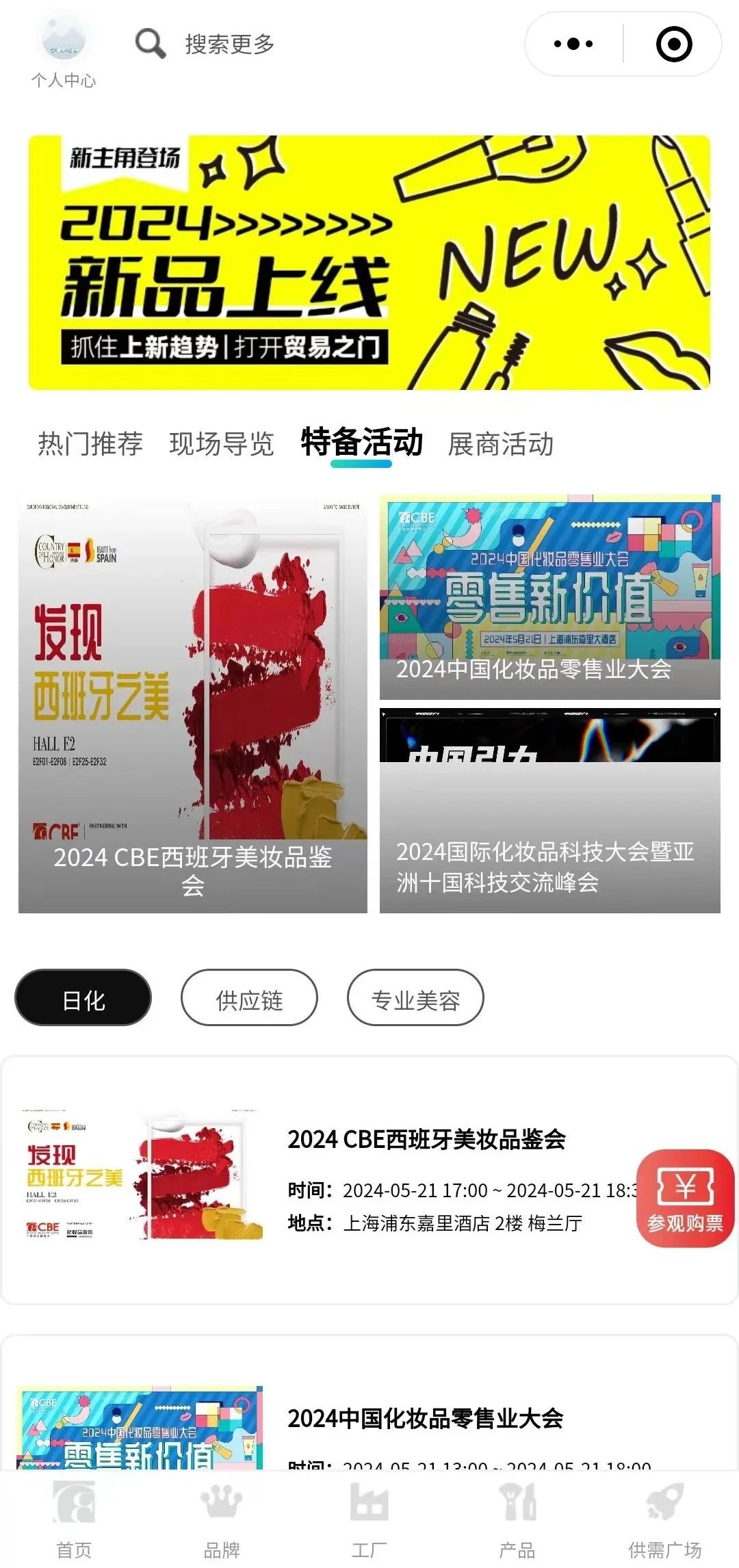Switch to the 现场导览 tab
This screenshot has height=1568, width=739.
(222, 444)
